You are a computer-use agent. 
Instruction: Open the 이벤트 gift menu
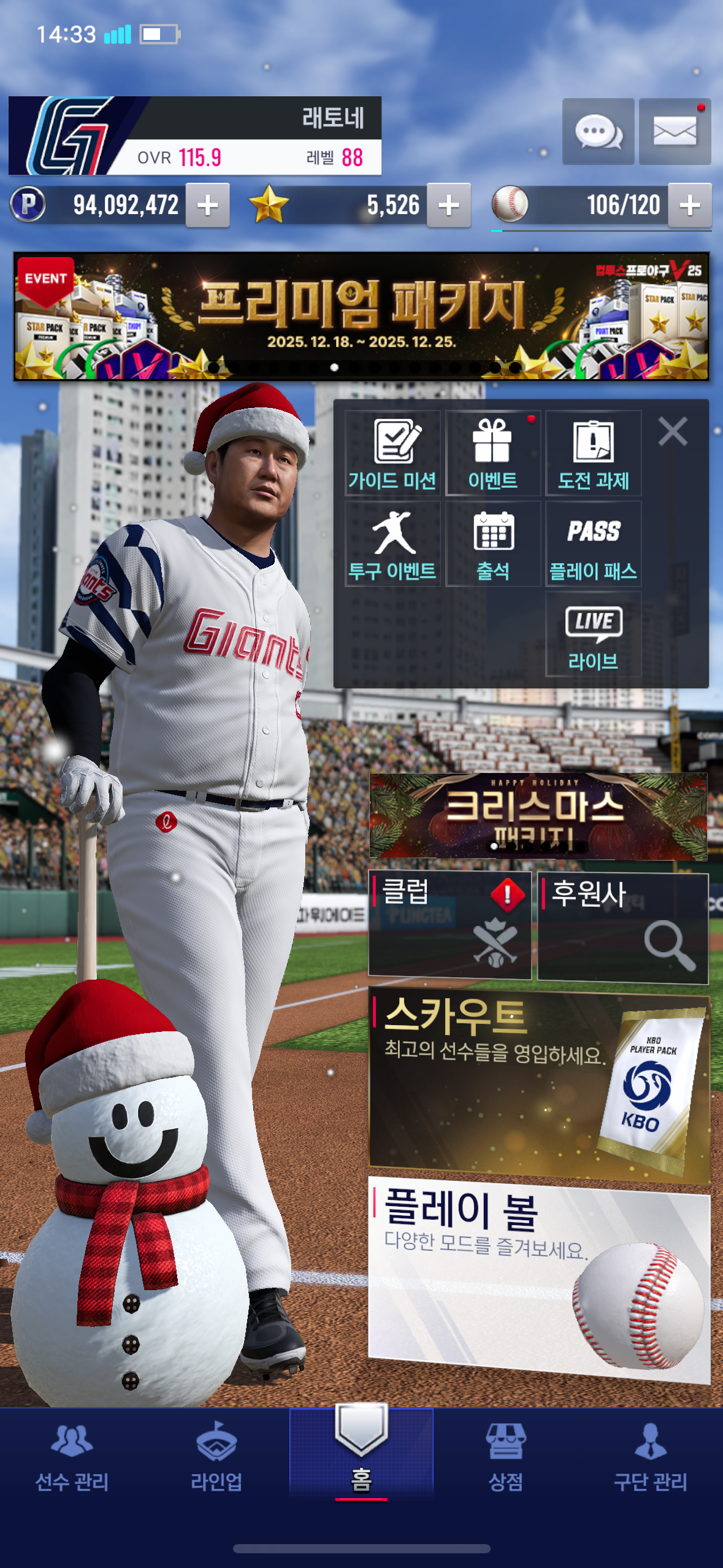pos(493,453)
